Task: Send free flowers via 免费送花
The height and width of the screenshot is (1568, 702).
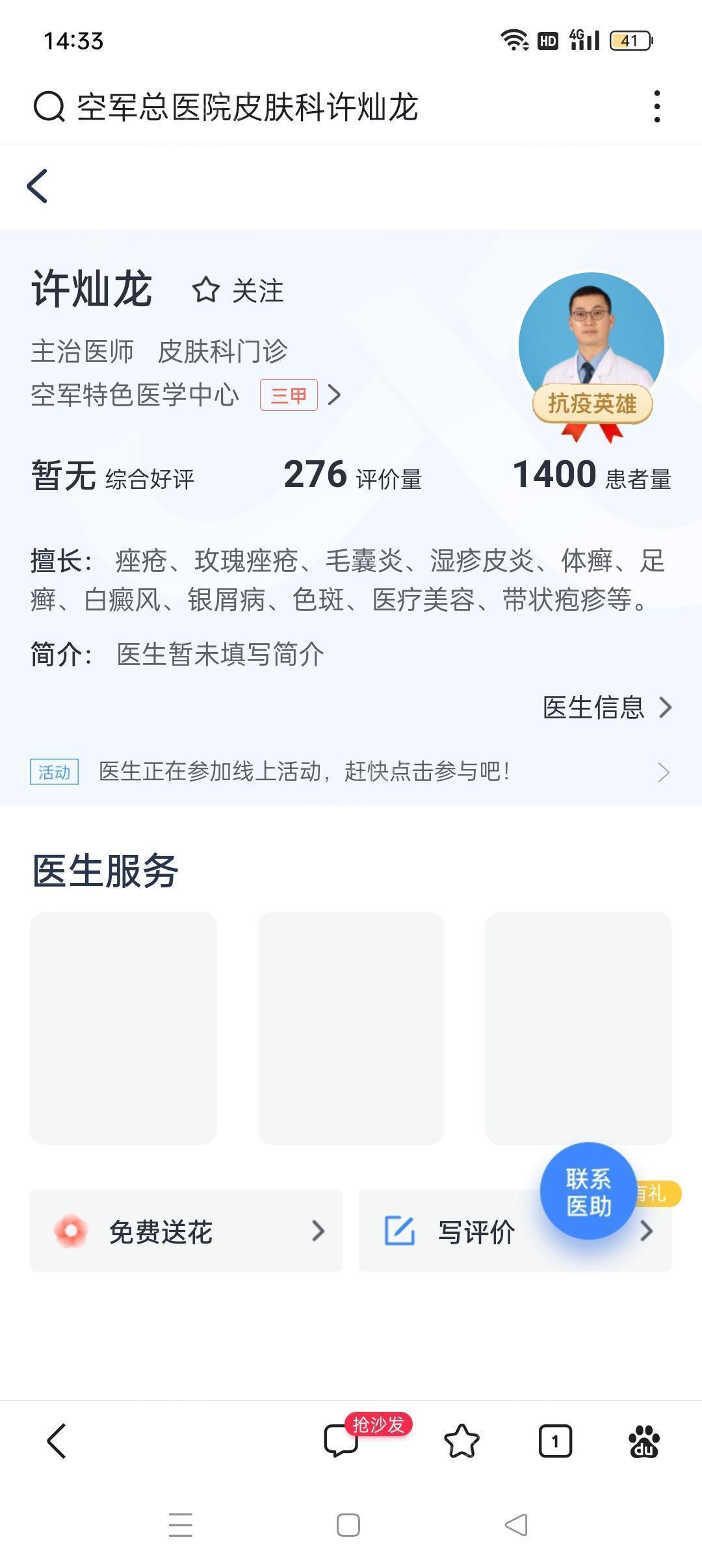Action: (x=187, y=1231)
